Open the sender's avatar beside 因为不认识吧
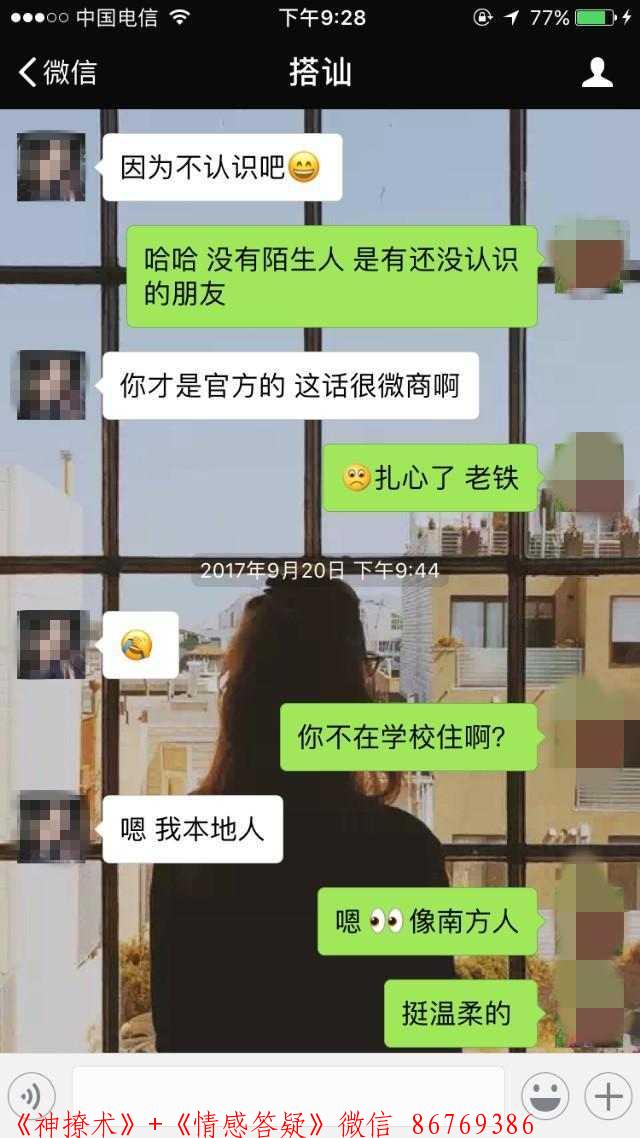 pyautogui.click(x=51, y=166)
